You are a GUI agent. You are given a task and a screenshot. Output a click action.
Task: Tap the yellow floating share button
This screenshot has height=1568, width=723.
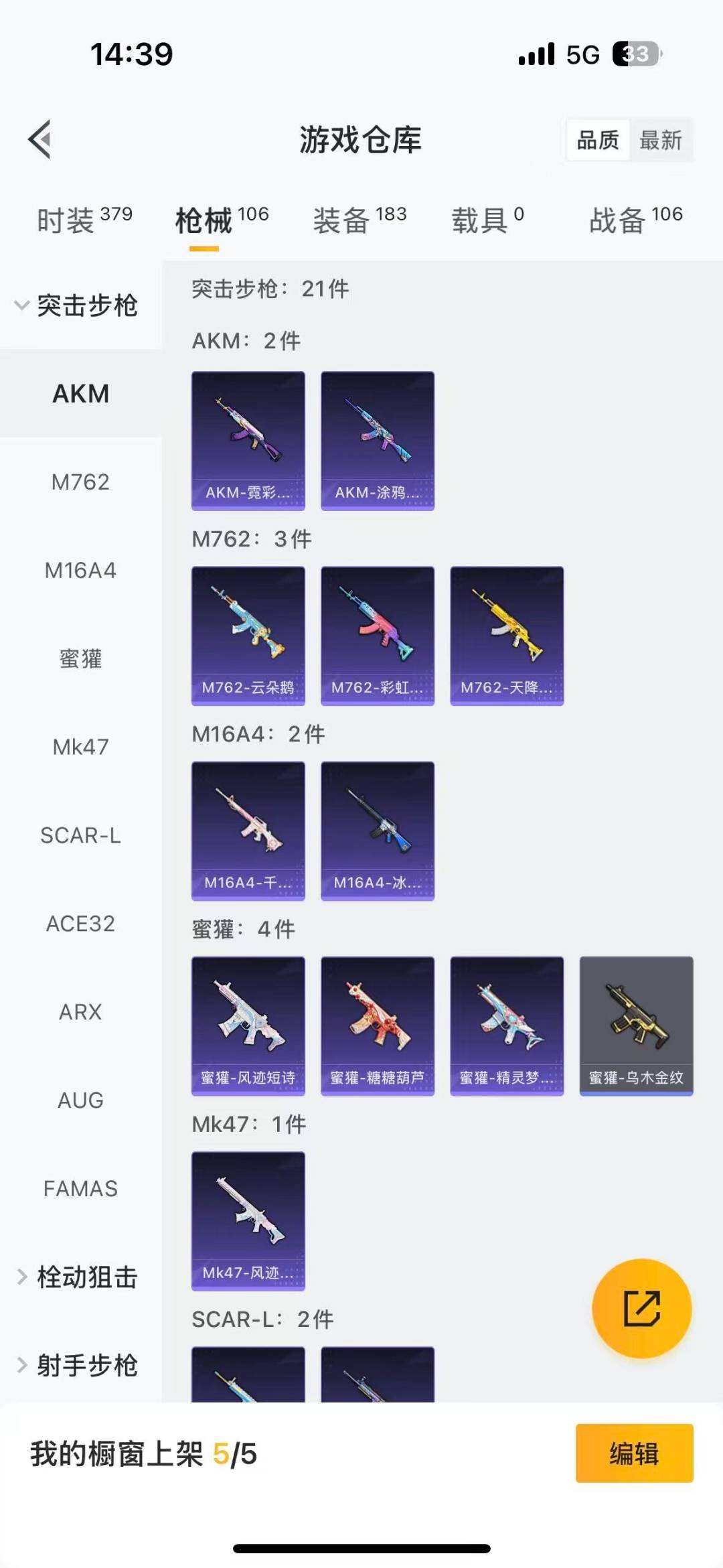[x=641, y=1308]
